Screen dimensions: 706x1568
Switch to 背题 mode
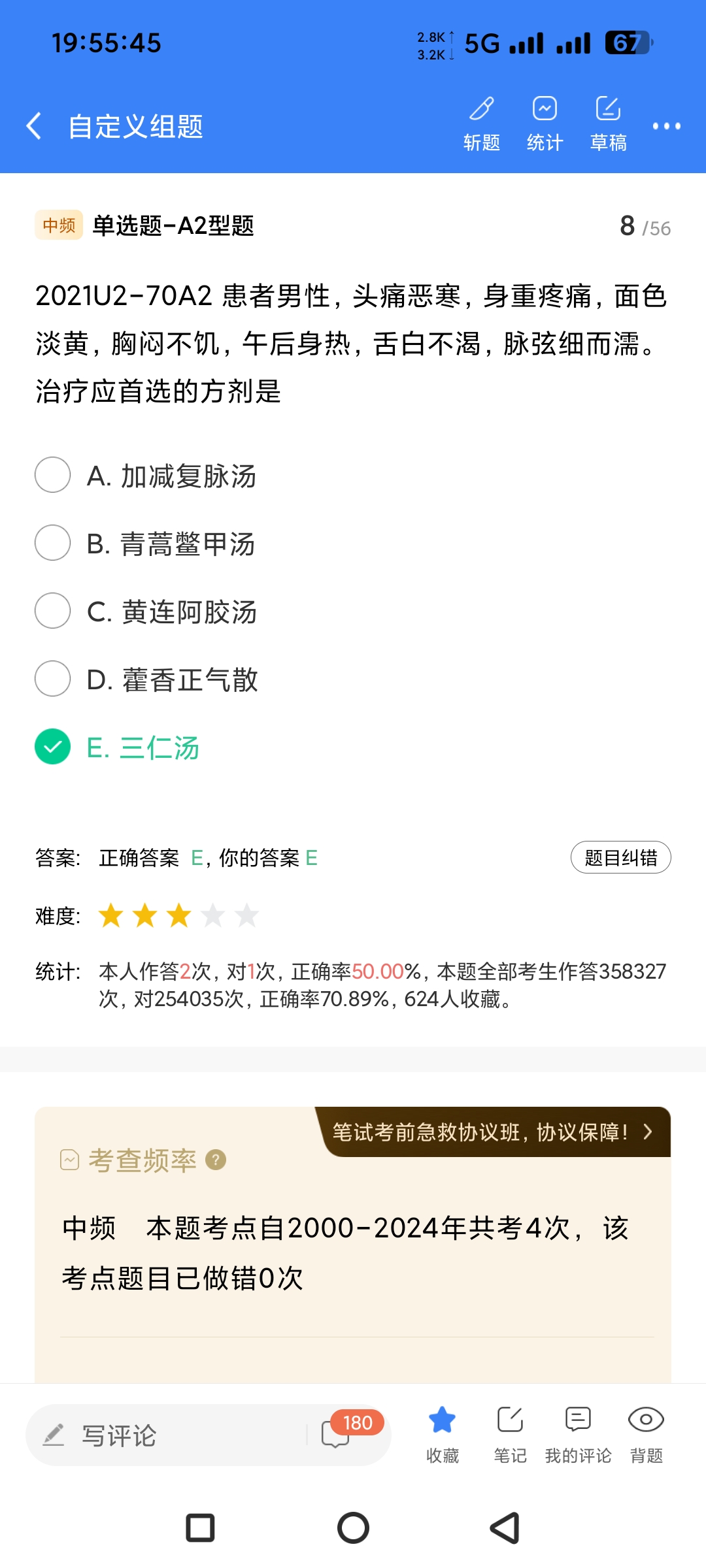646,1434
